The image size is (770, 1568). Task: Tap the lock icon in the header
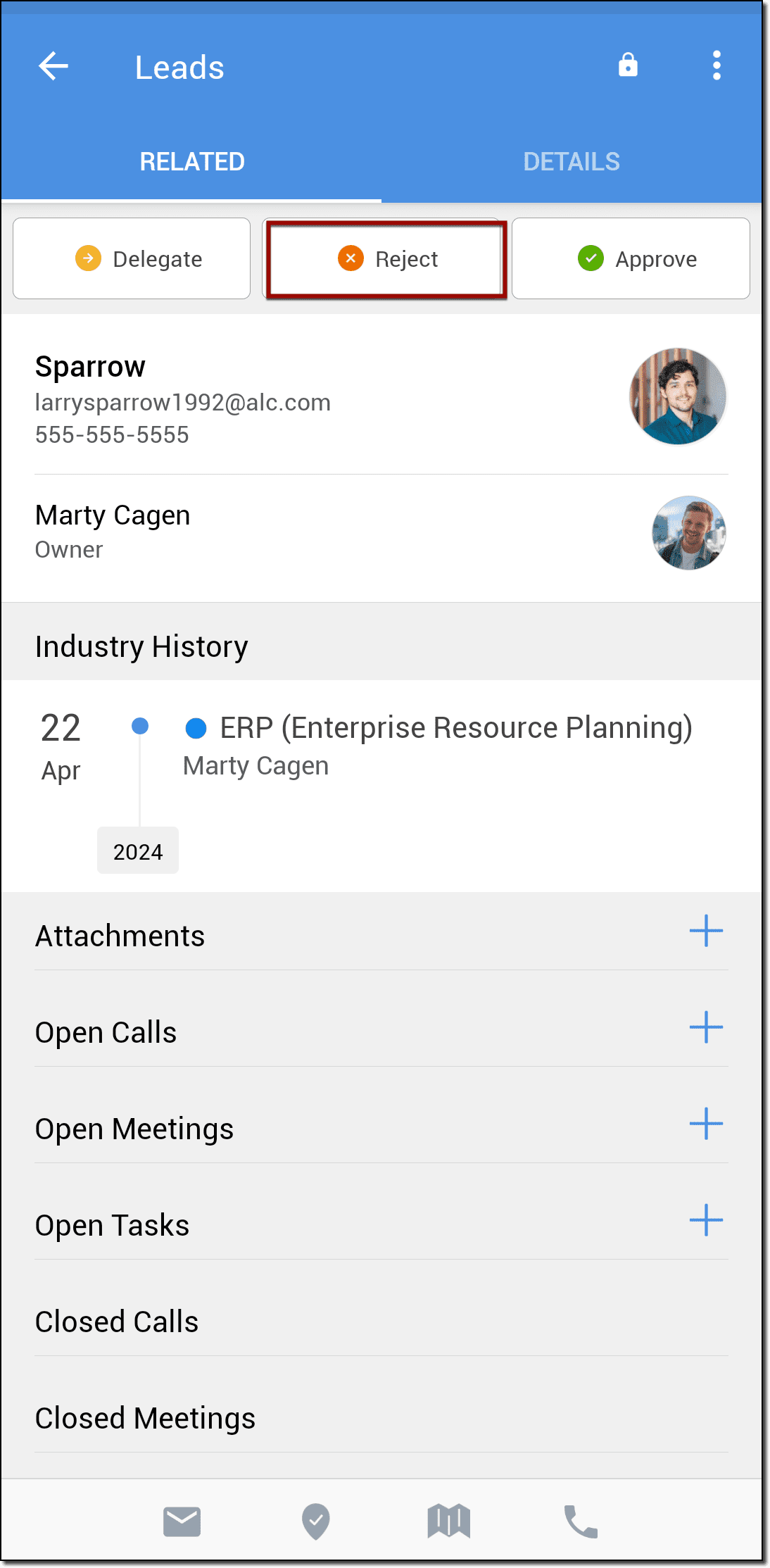(628, 65)
